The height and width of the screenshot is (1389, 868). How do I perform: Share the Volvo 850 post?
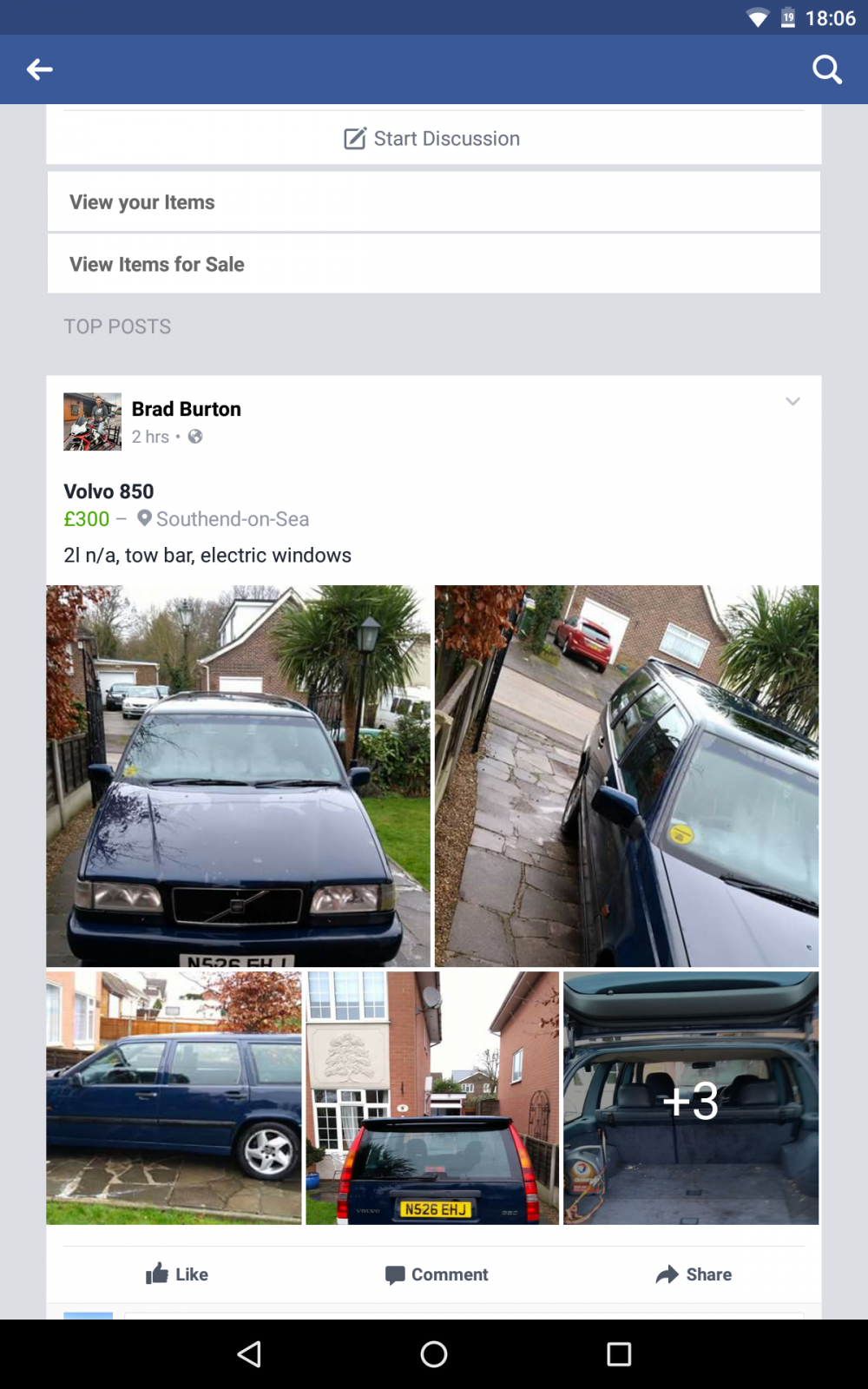click(694, 1274)
